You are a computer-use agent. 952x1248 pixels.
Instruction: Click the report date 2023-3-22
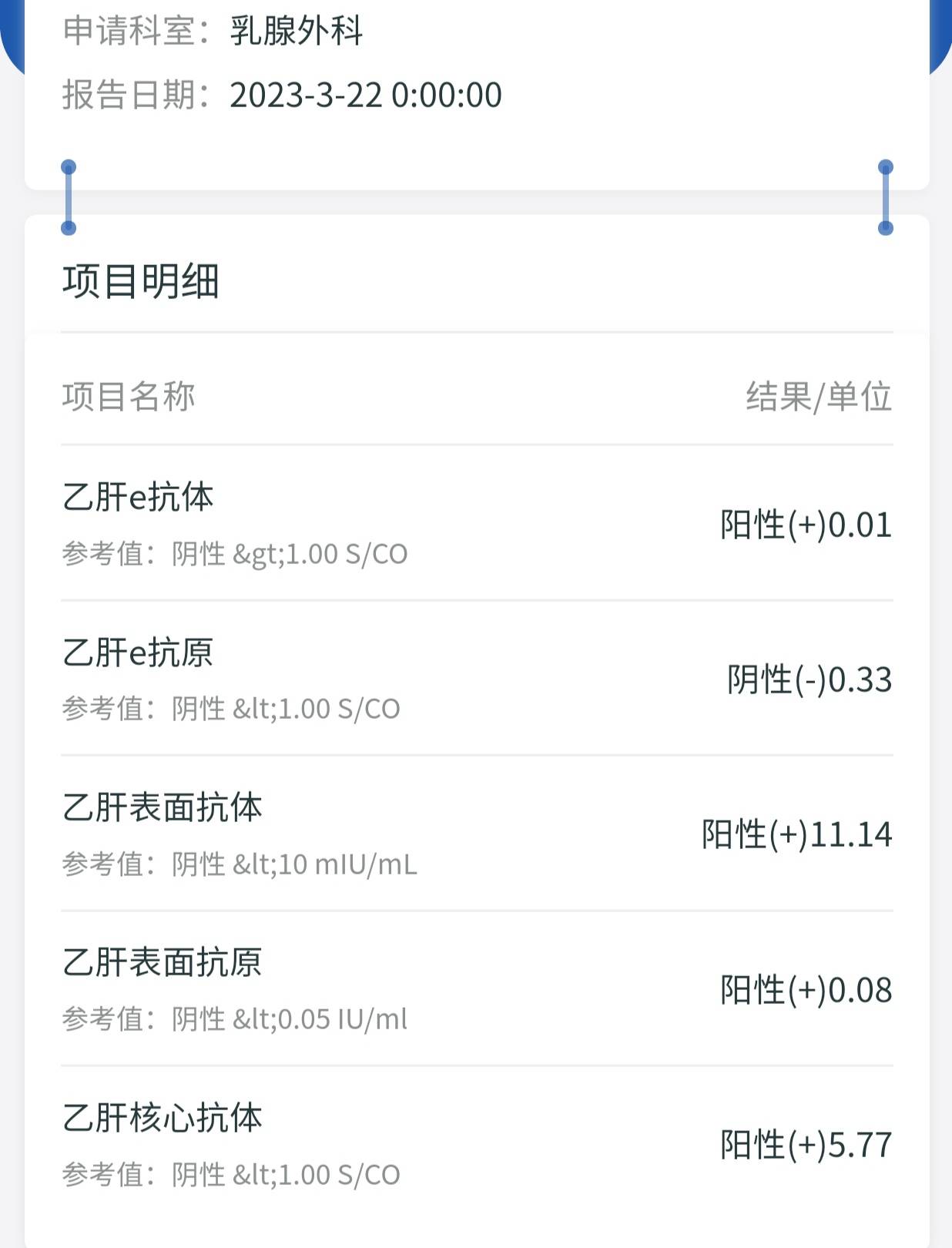[365, 94]
